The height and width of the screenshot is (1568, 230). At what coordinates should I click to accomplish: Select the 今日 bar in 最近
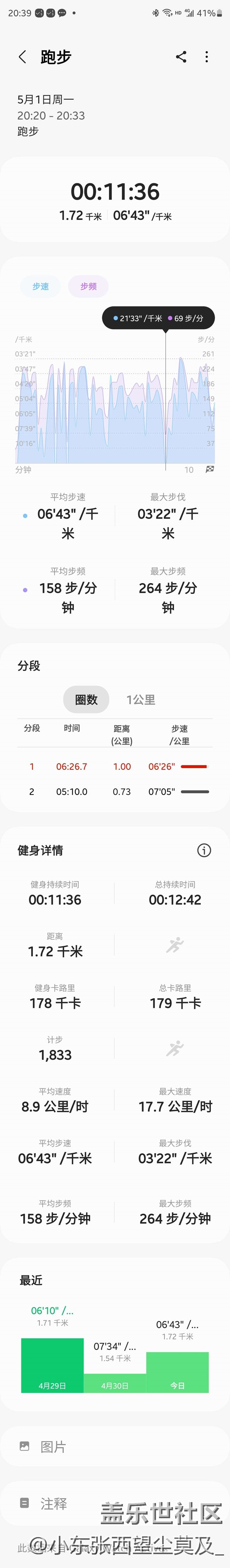point(177,1372)
